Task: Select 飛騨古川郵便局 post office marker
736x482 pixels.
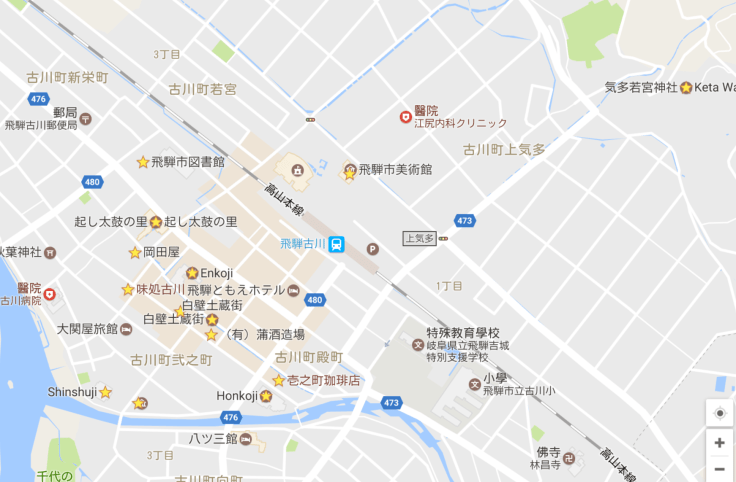Action: coord(85,118)
